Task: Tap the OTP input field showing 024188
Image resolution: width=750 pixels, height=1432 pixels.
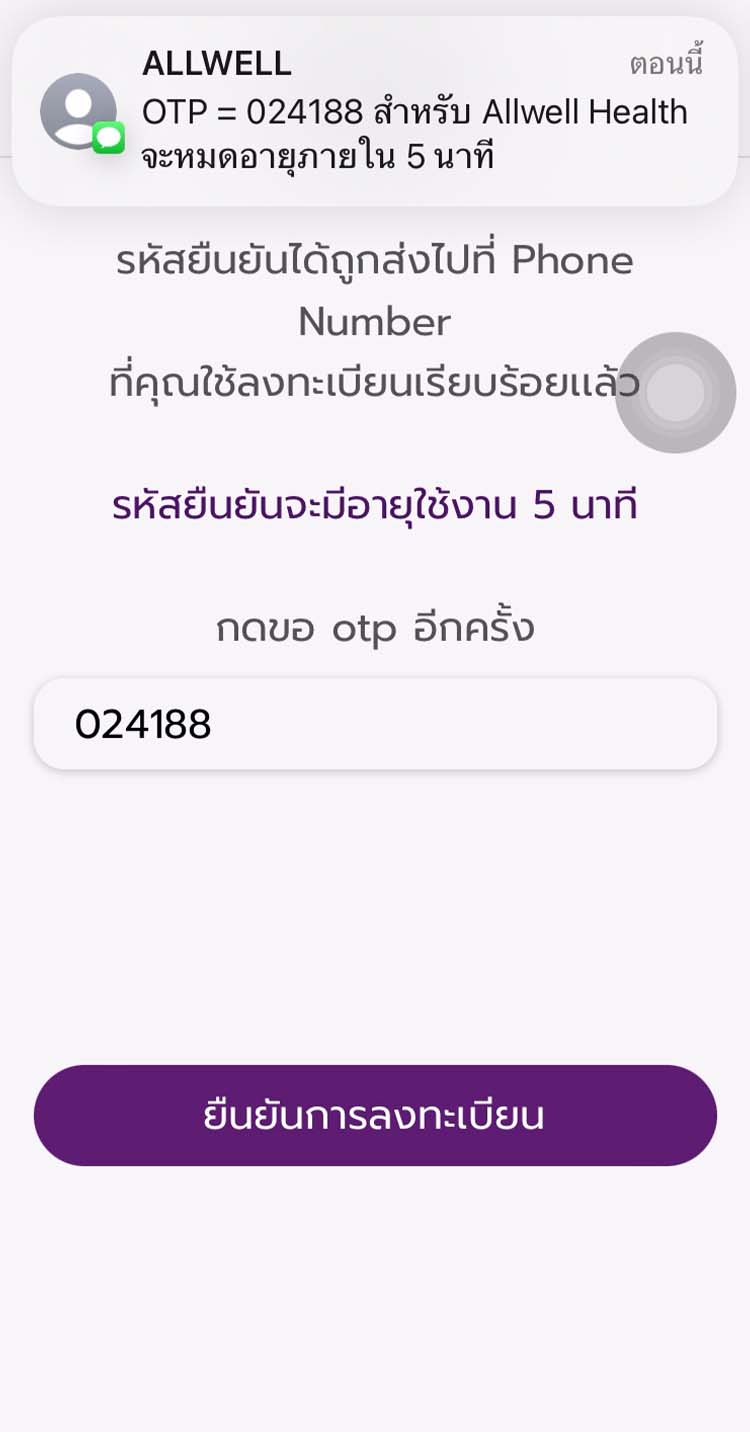Action: 375,722
